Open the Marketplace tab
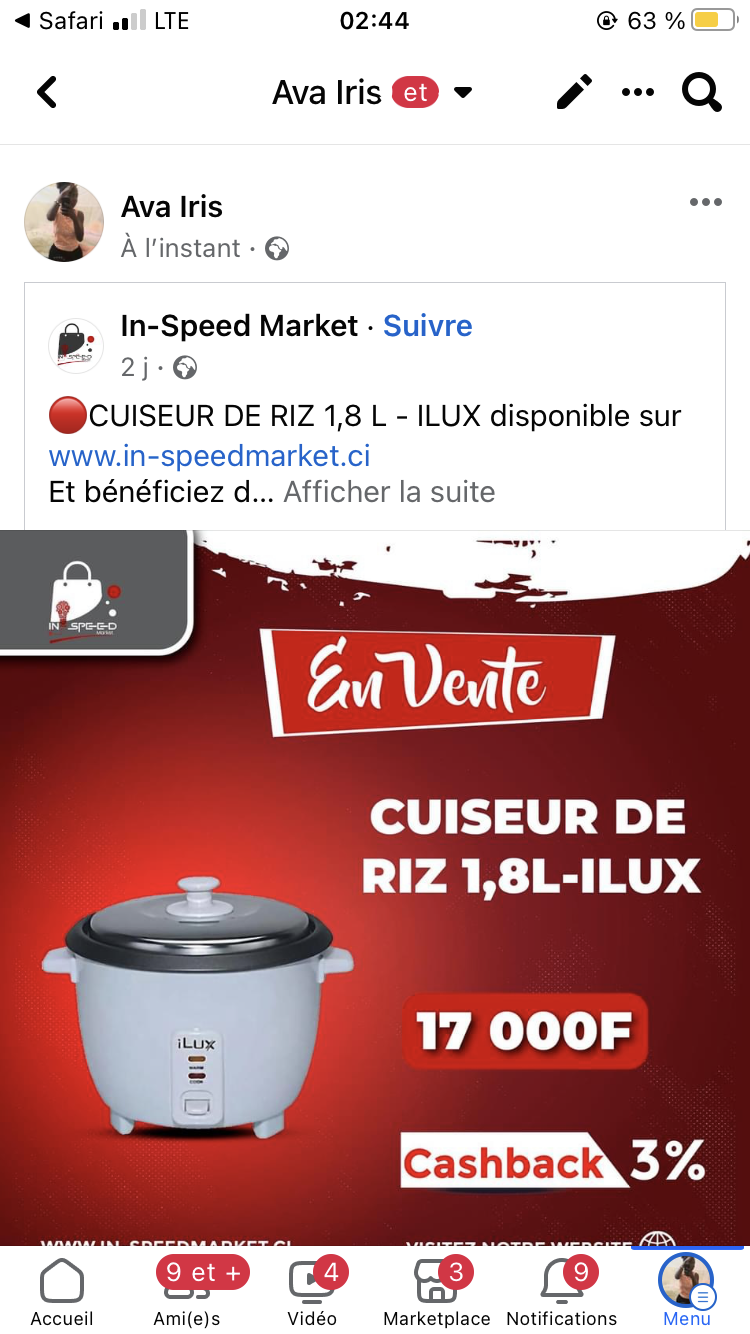 coord(437,1292)
